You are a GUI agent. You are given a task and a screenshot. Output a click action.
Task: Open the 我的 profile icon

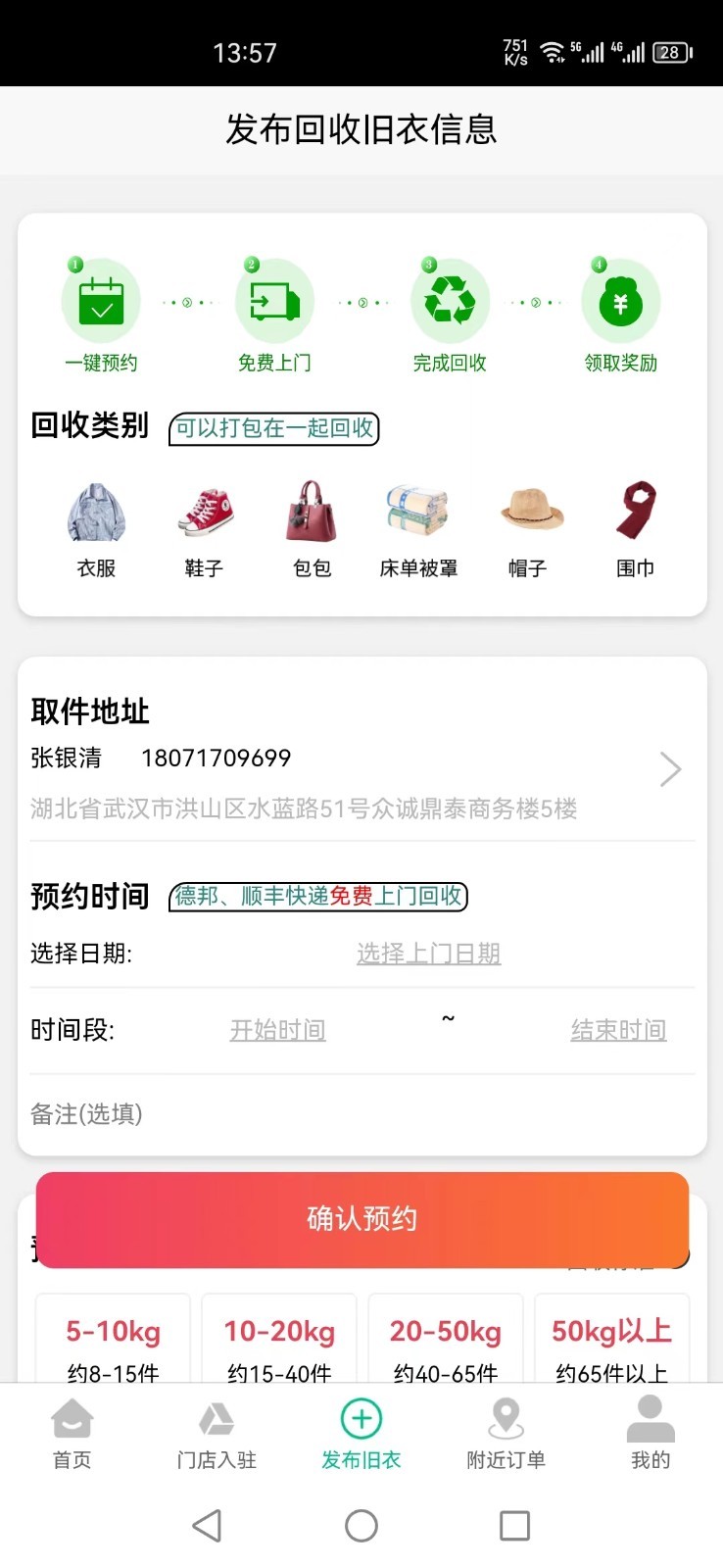pos(651,1418)
